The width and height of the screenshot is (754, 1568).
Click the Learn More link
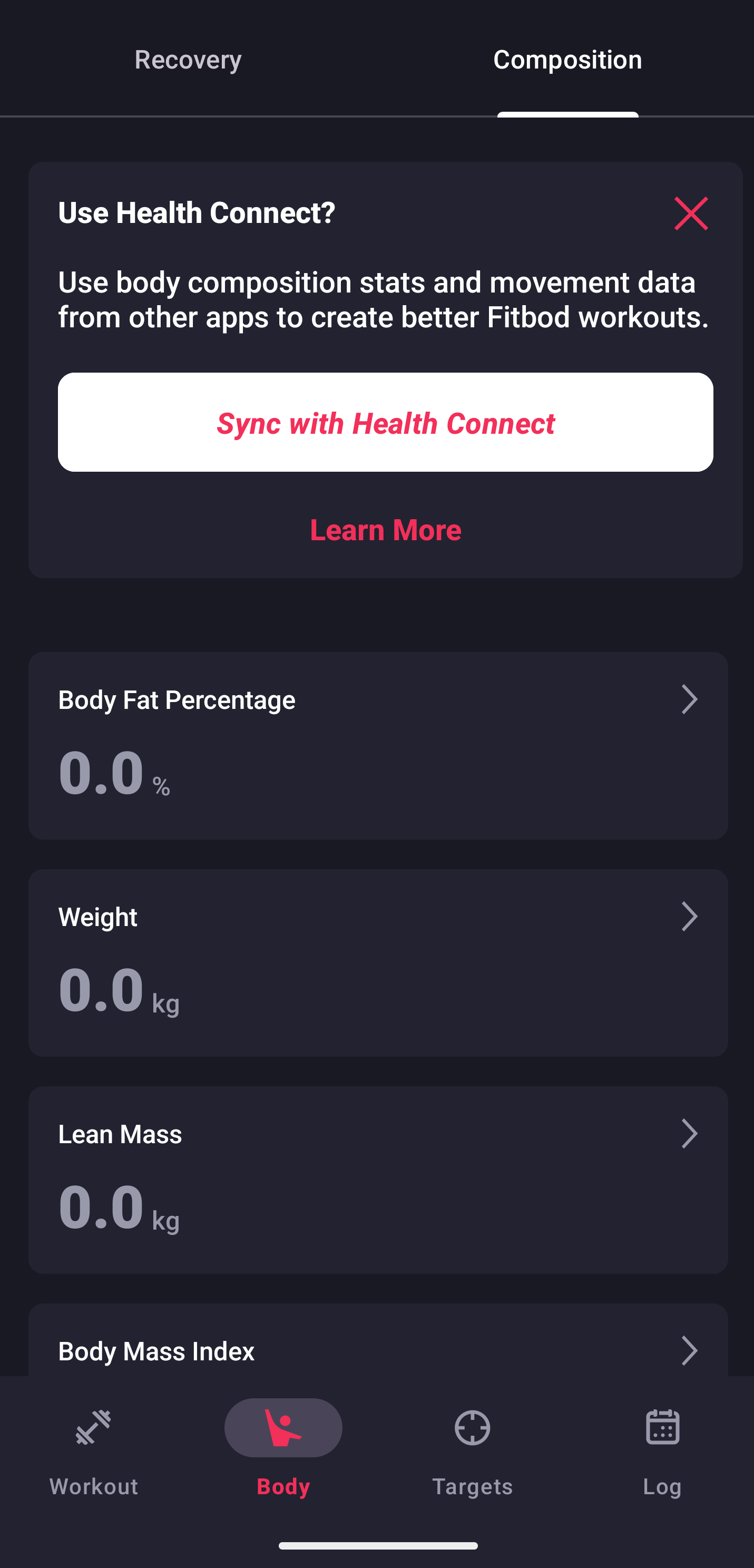point(386,529)
